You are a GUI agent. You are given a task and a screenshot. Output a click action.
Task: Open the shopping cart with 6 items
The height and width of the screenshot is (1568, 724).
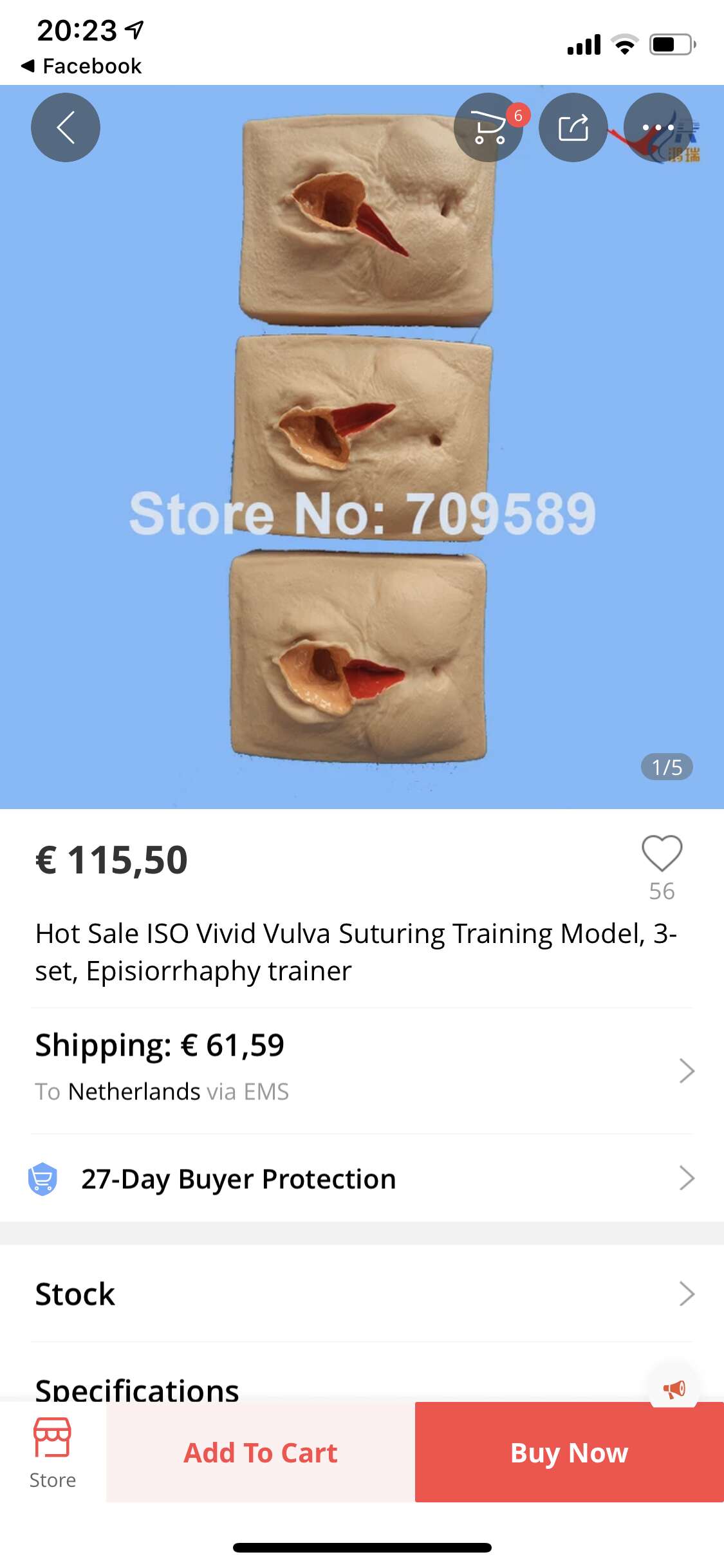click(489, 127)
